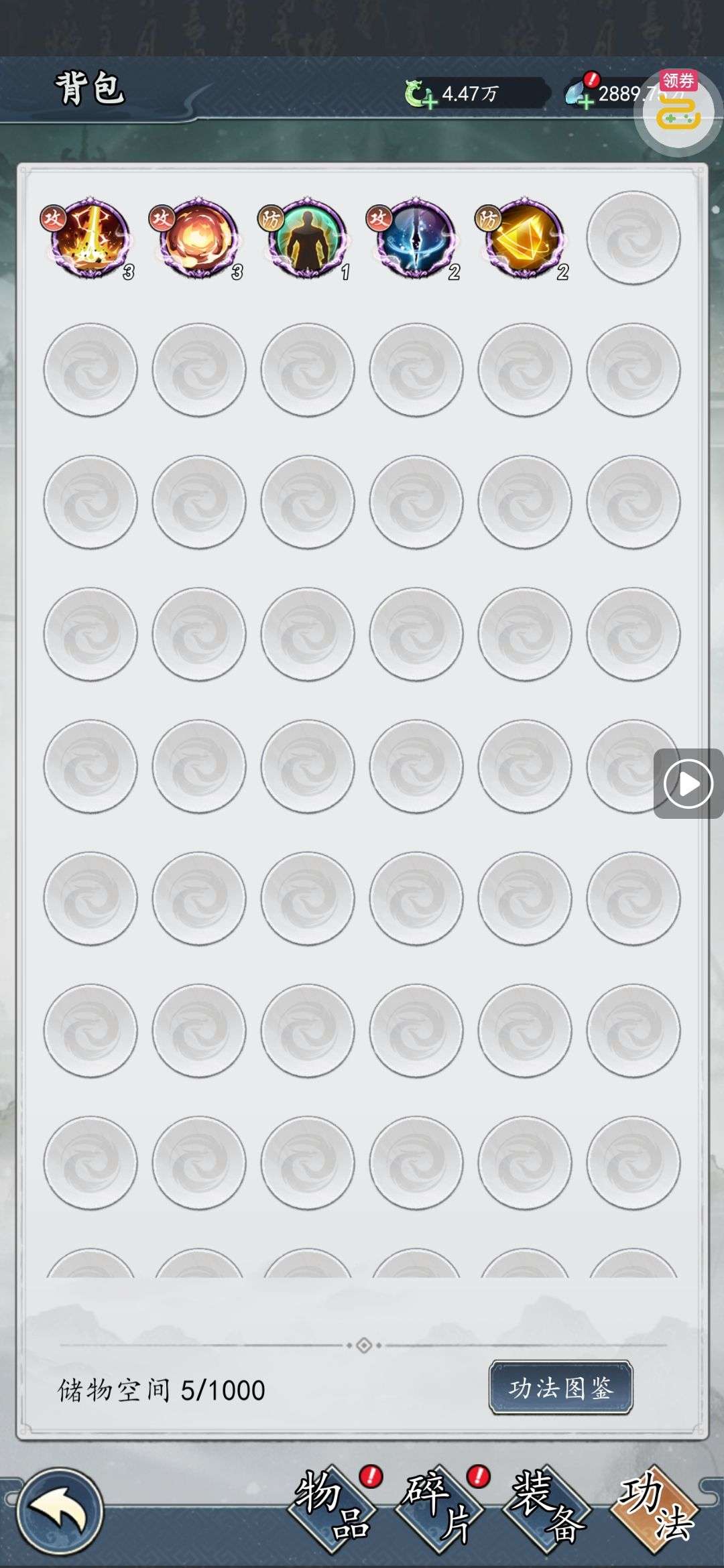Select the blue sword attack skill
Screen dimensions: 724x1568
click(416, 238)
